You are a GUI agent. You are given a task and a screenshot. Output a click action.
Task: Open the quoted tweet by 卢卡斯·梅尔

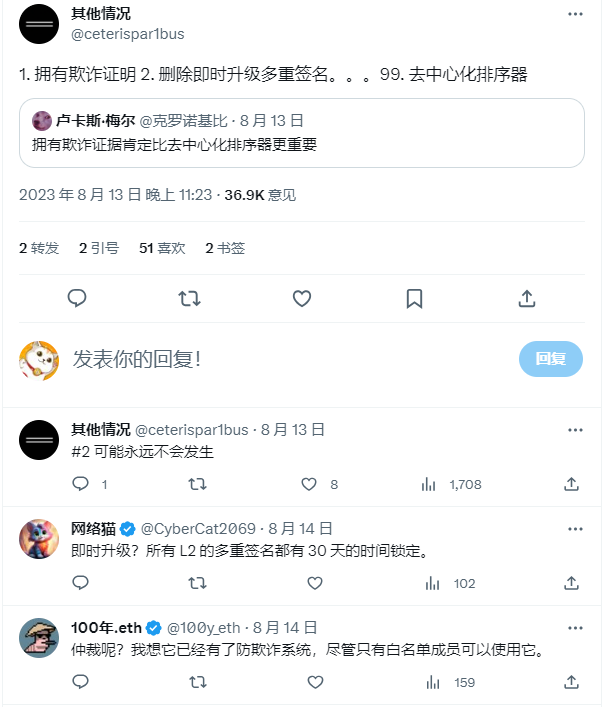tap(302, 132)
